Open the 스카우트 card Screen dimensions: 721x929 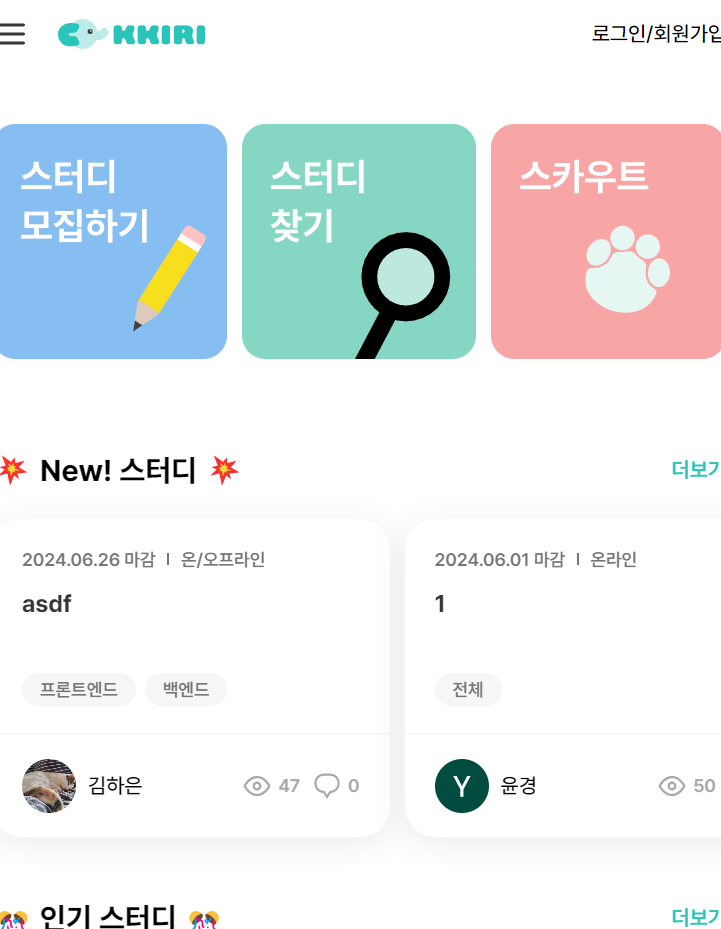(605, 241)
